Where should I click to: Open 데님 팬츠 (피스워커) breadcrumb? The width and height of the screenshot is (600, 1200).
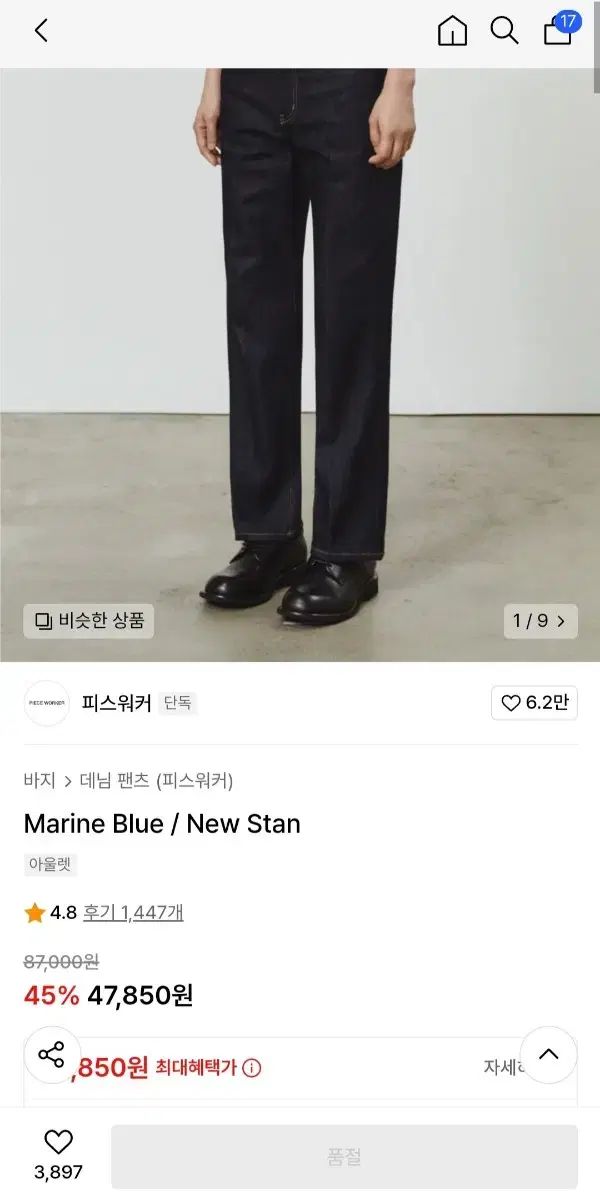click(156, 781)
